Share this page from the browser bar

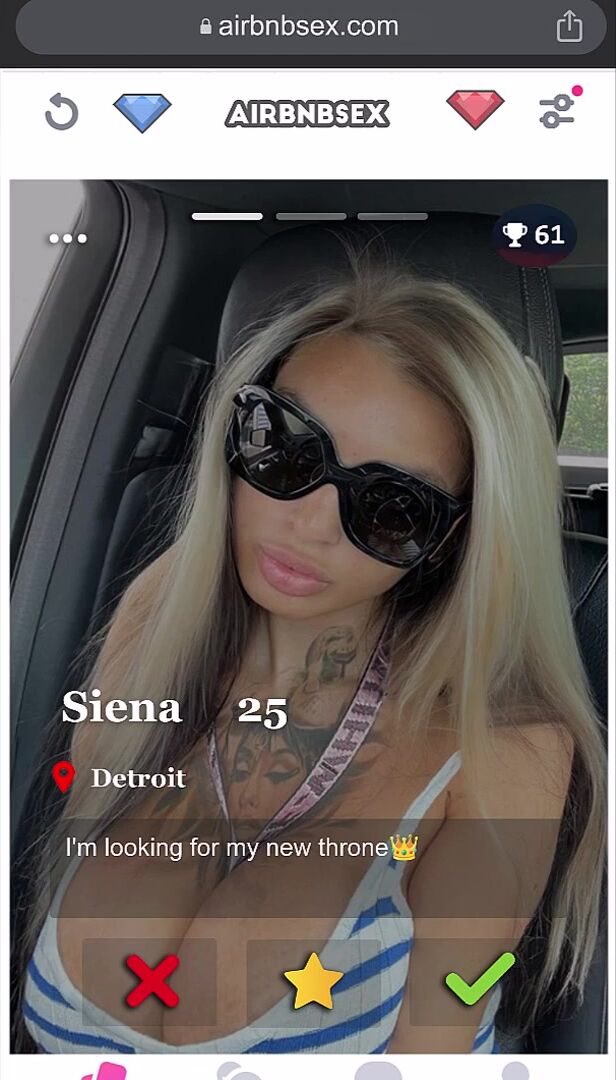tap(569, 26)
